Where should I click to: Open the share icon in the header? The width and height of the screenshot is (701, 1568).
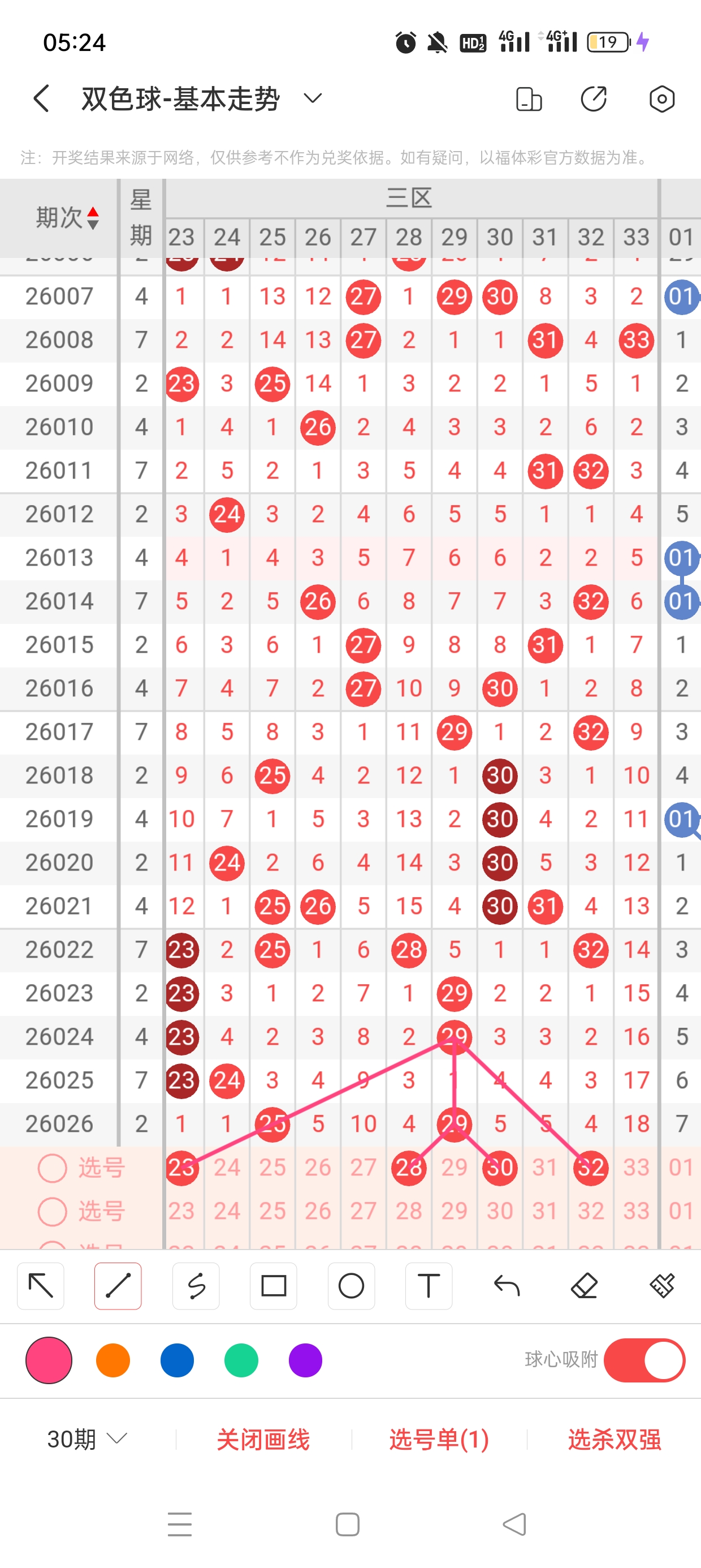pos(593,98)
